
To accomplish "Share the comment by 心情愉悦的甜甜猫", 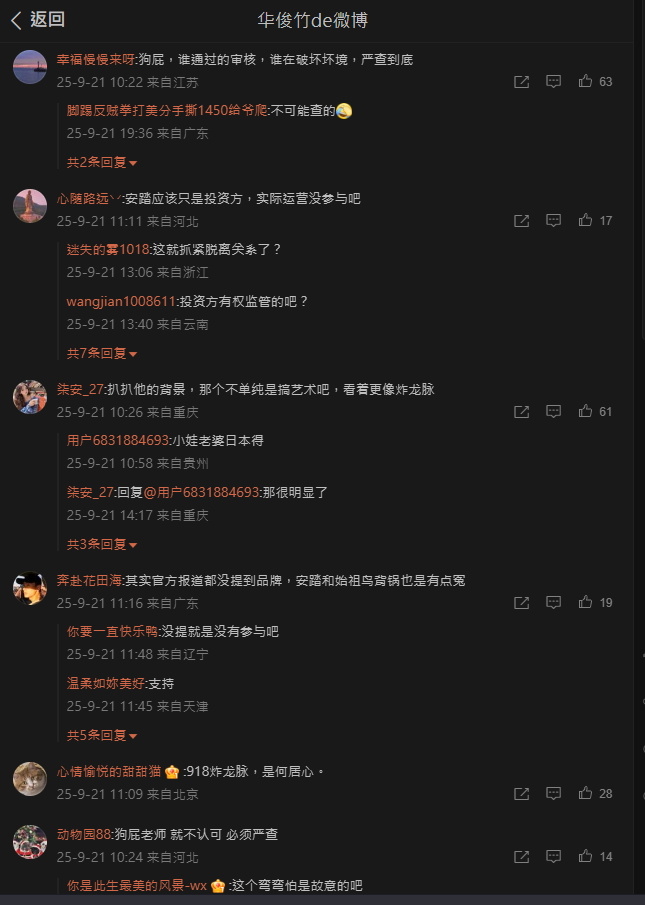I will pyautogui.click(x=521, y=794).
